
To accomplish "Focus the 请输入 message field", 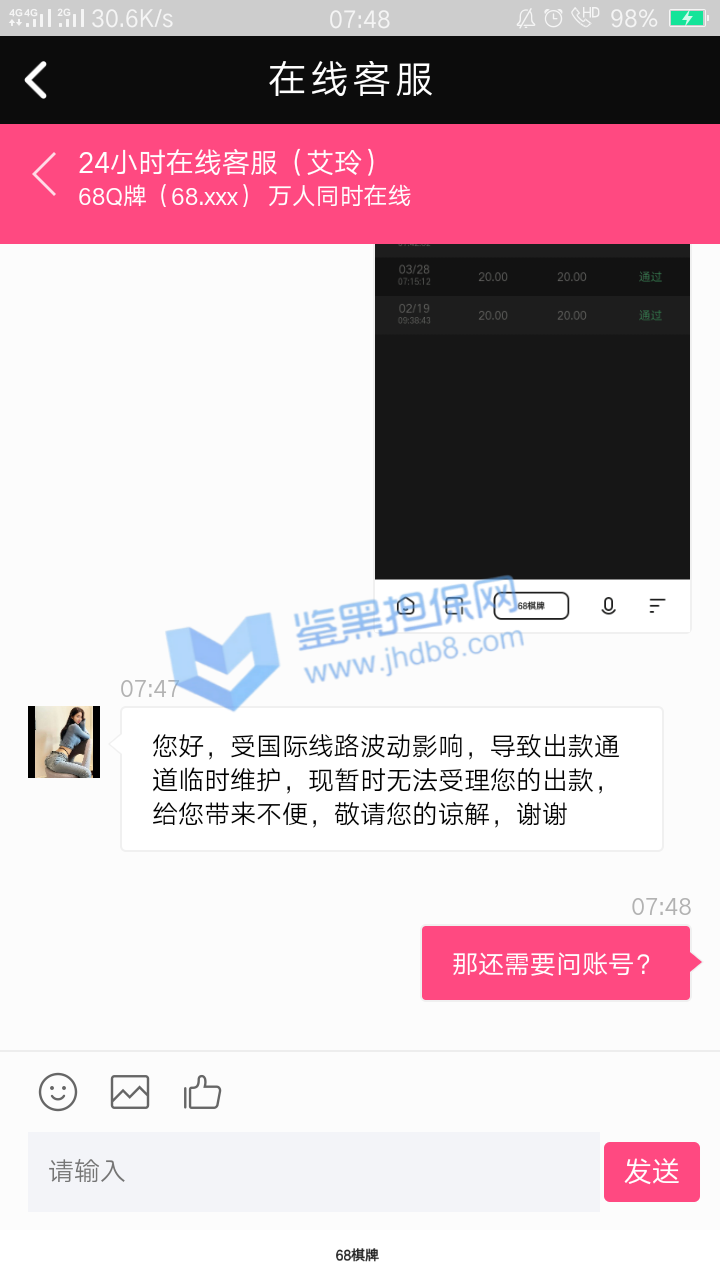I will coord(313,1171).
